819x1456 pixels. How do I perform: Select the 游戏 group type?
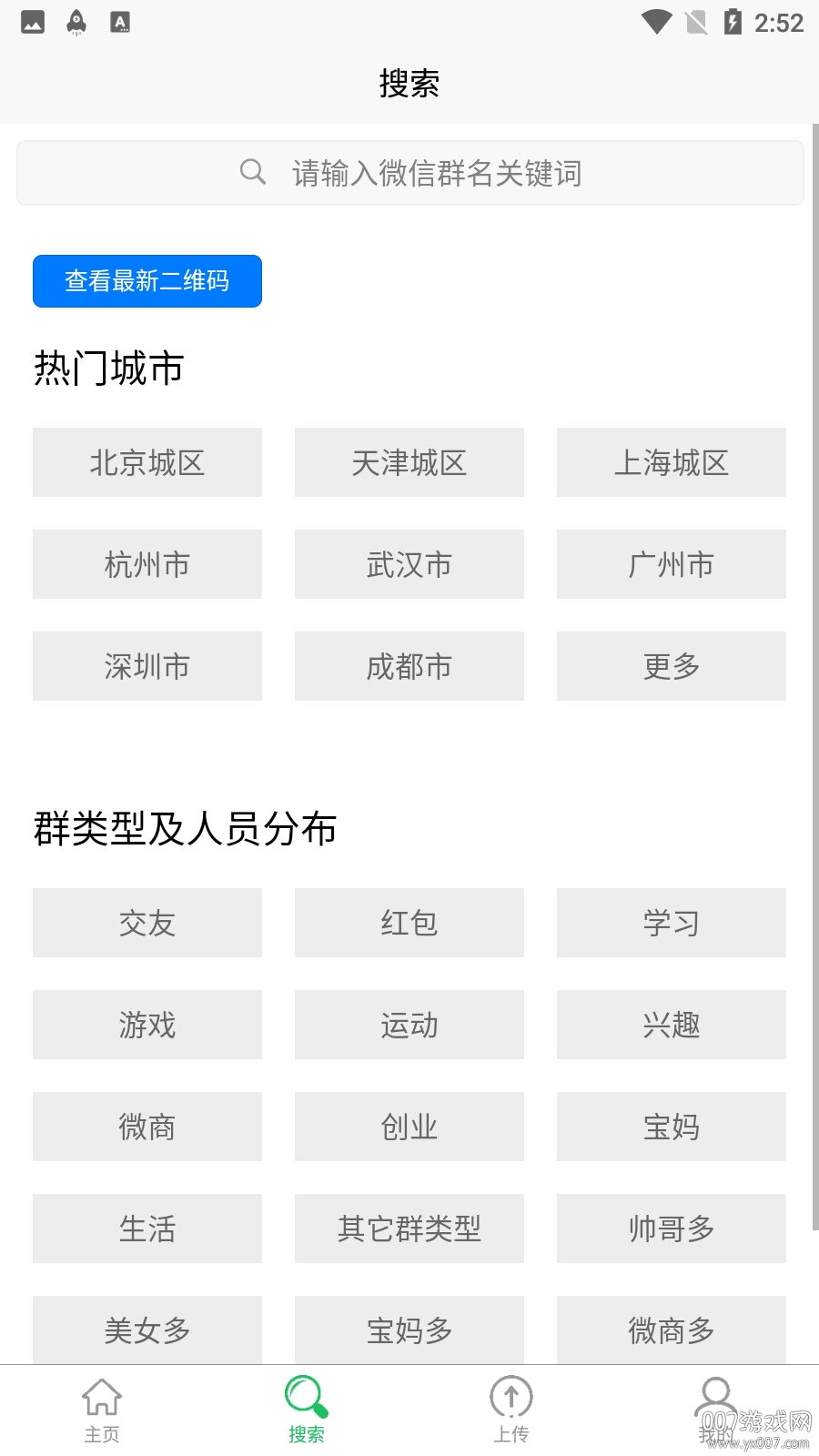147,1025
